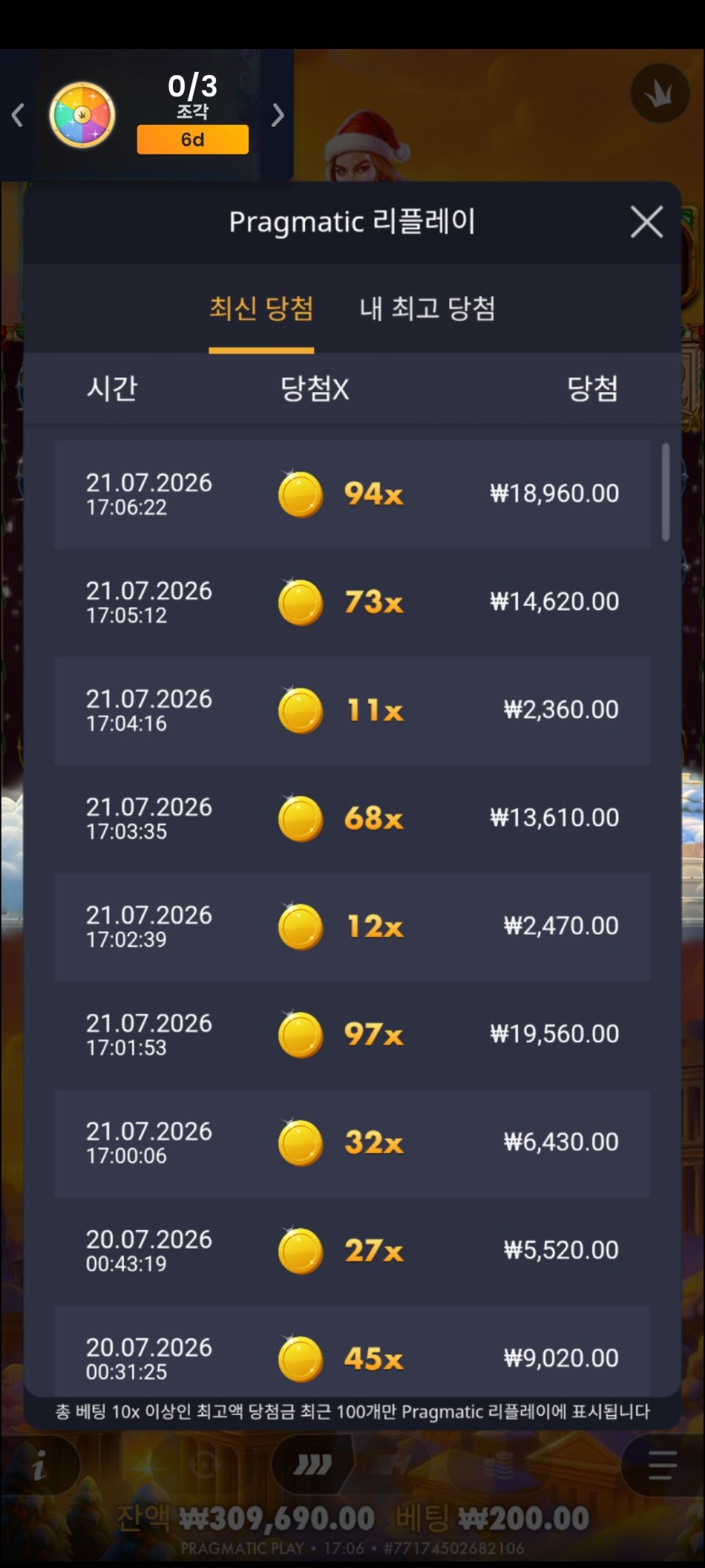The width and height of the screenshot is (705, 1568).
Task: Play the 11x win at 17:04:16
Action: click(352, 710)
